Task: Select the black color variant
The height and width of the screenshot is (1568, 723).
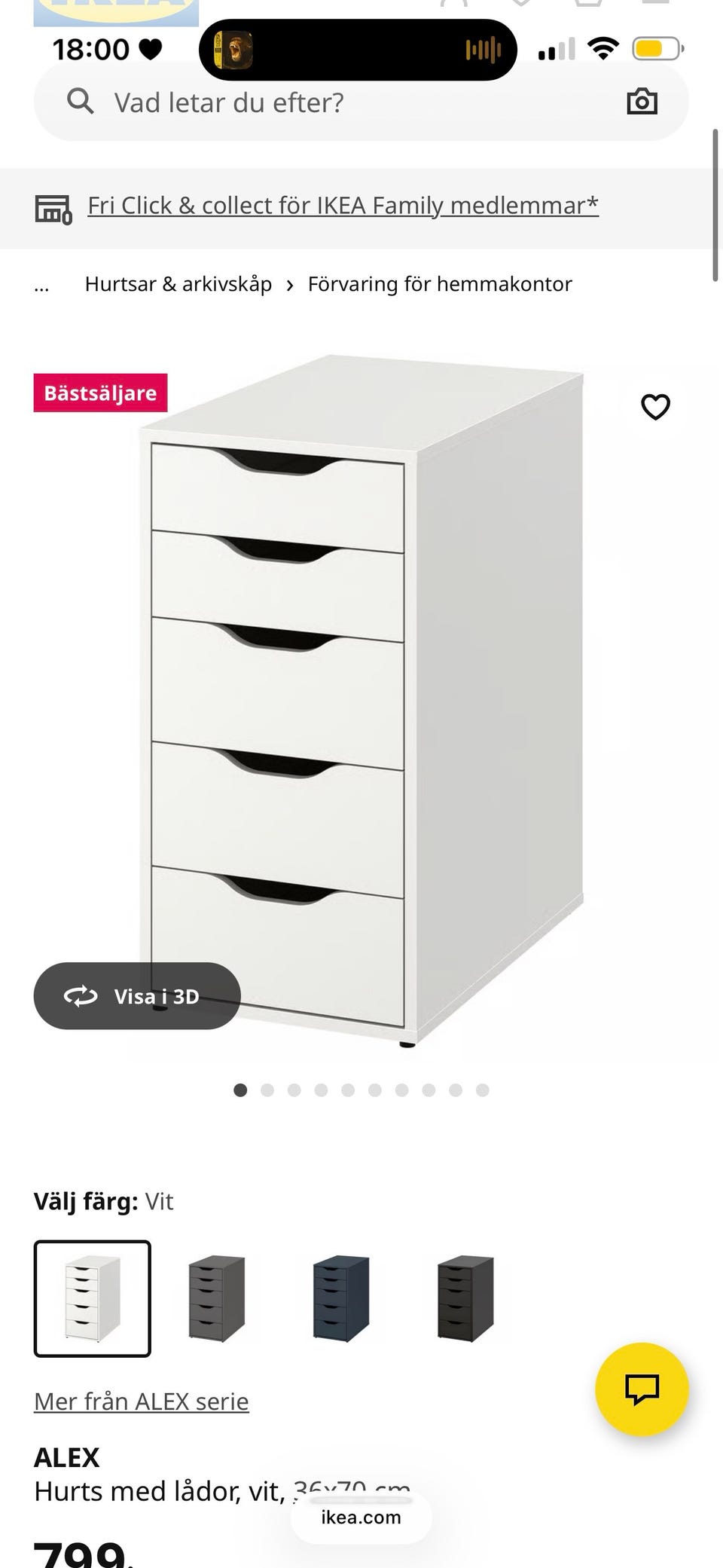Action: tap(465, 1298)
